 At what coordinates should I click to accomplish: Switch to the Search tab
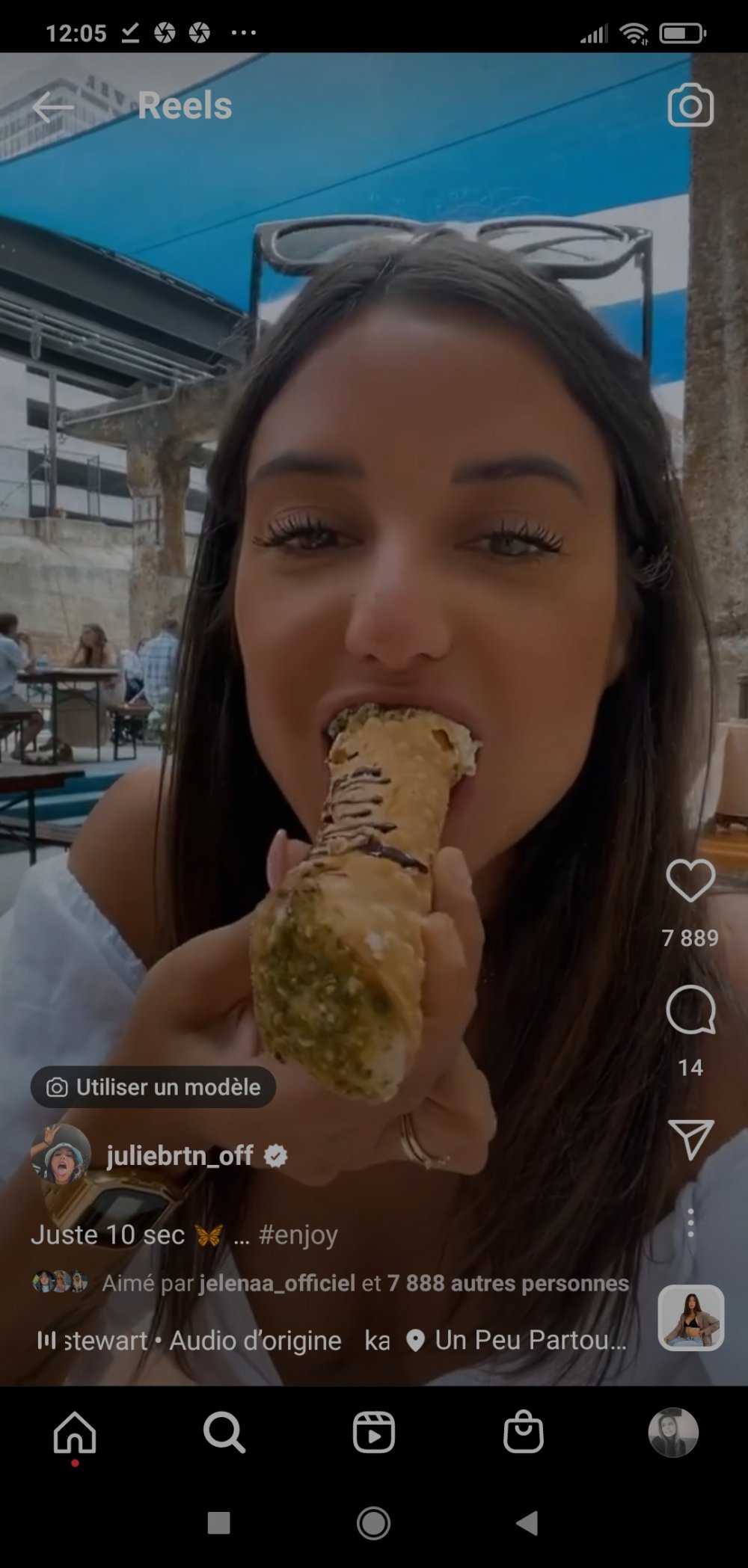click(x=224, y=1433)
